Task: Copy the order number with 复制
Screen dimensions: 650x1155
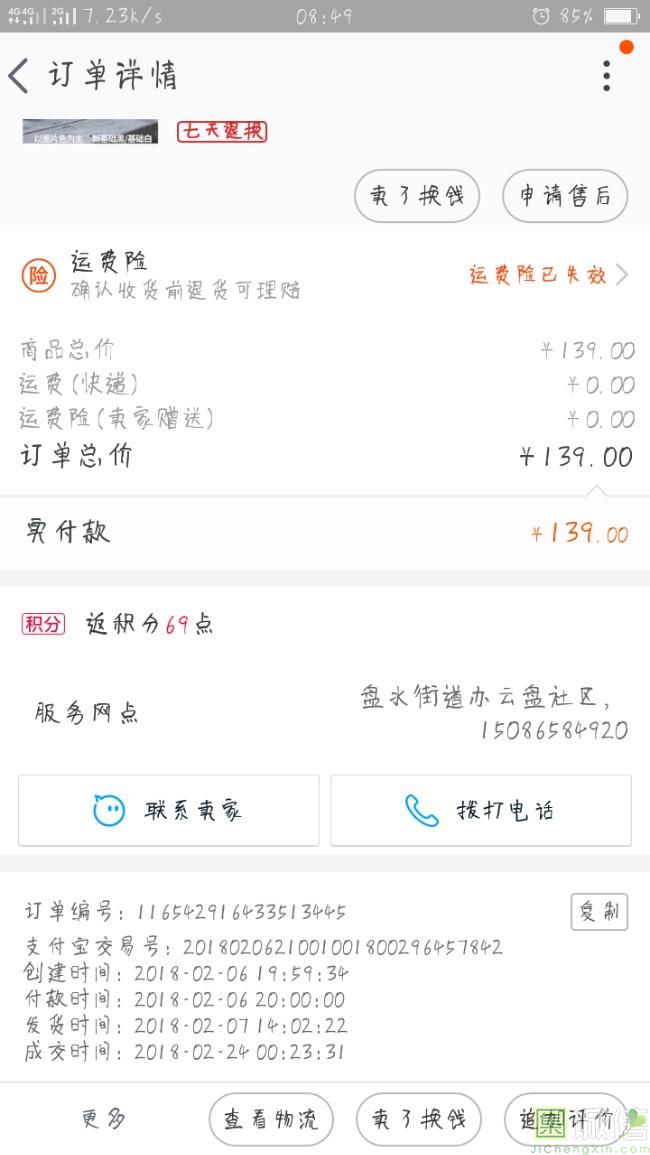Action: pyautogui.click(x=599, y=911)
